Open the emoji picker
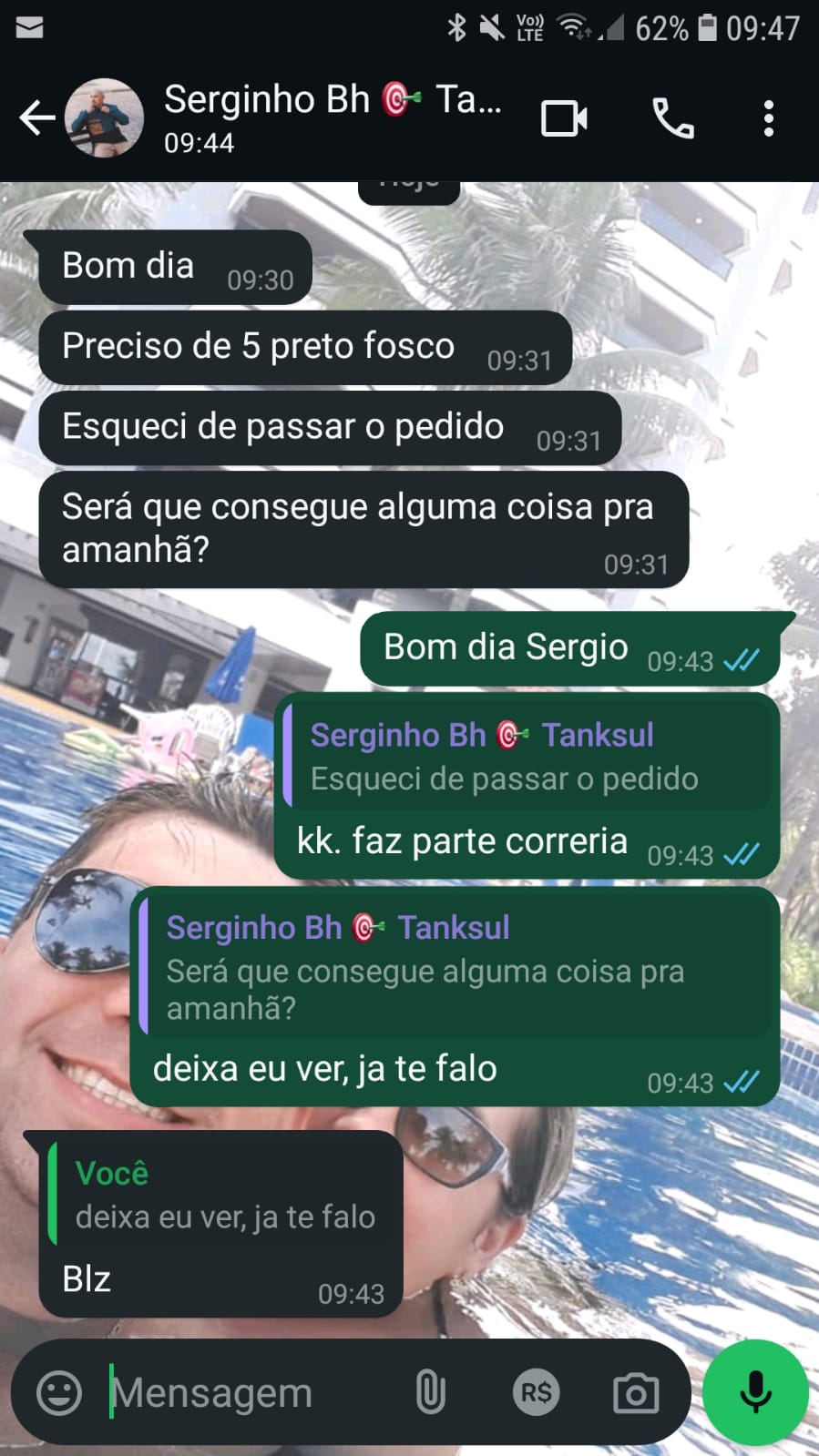Screen dimensions: 819x1456 (x=59, y=1392)
